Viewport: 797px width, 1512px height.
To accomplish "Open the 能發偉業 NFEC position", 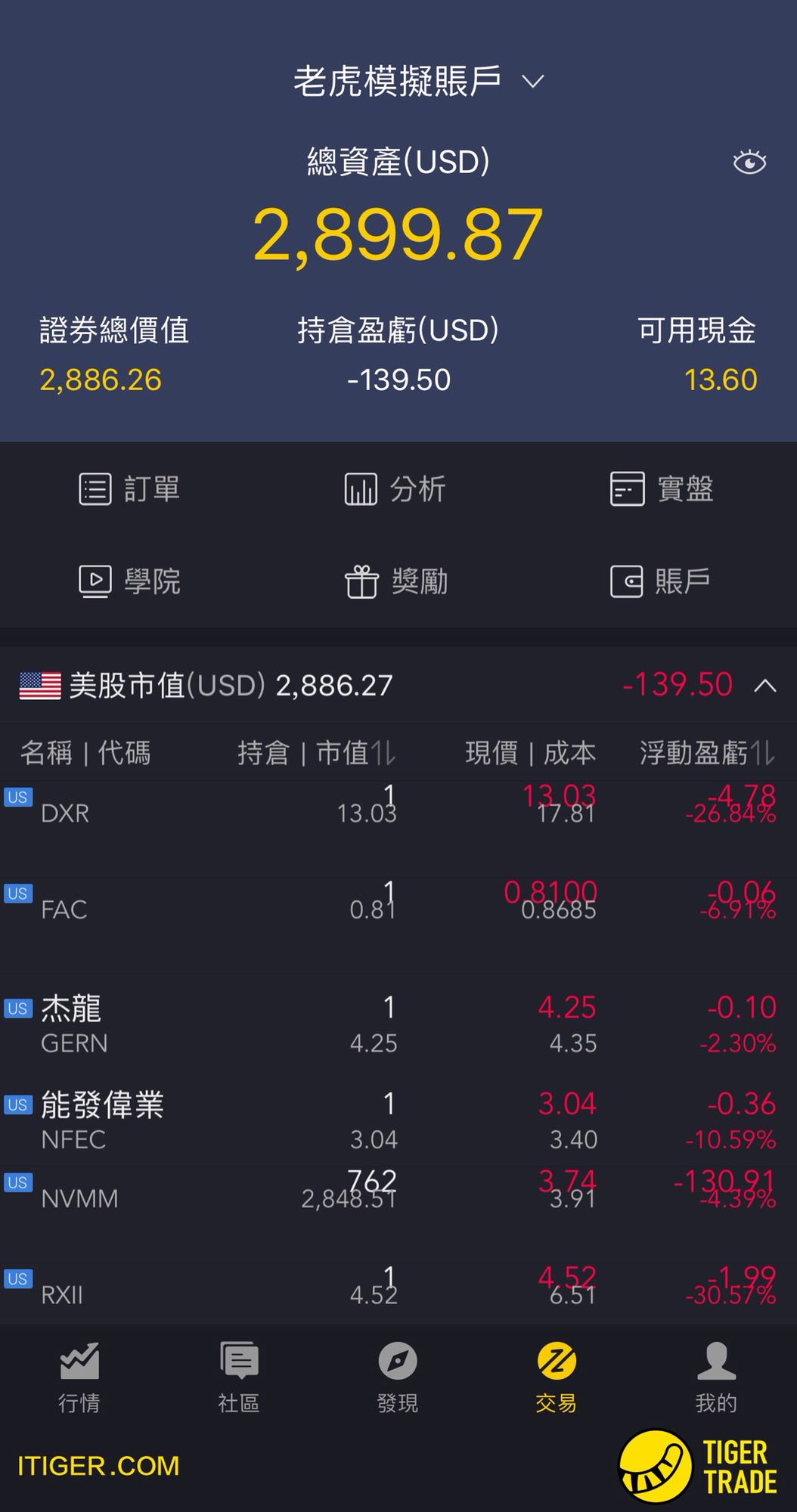I will (x=398, y=1120).
